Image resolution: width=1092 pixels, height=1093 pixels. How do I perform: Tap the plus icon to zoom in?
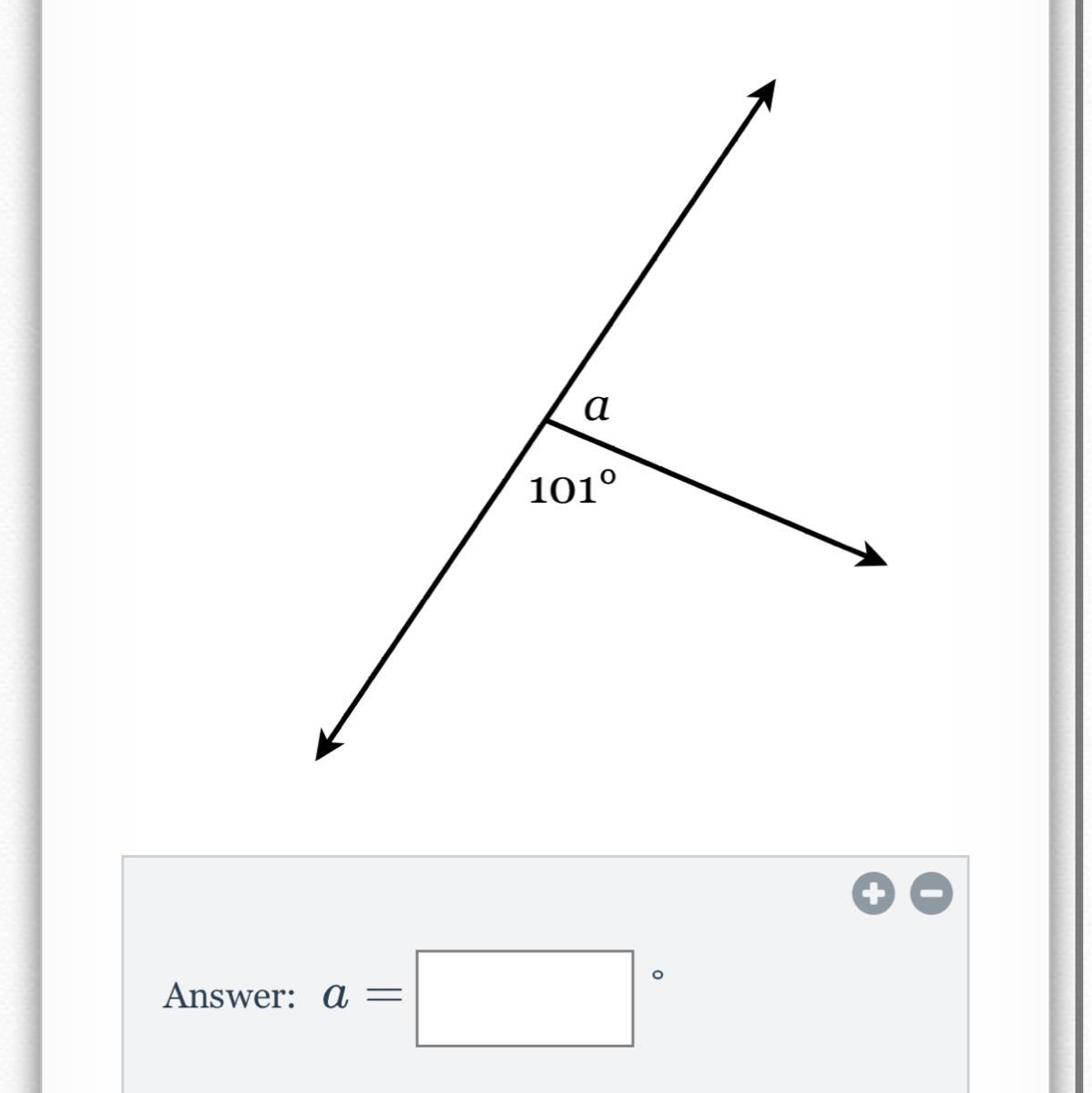click(873, 894)
